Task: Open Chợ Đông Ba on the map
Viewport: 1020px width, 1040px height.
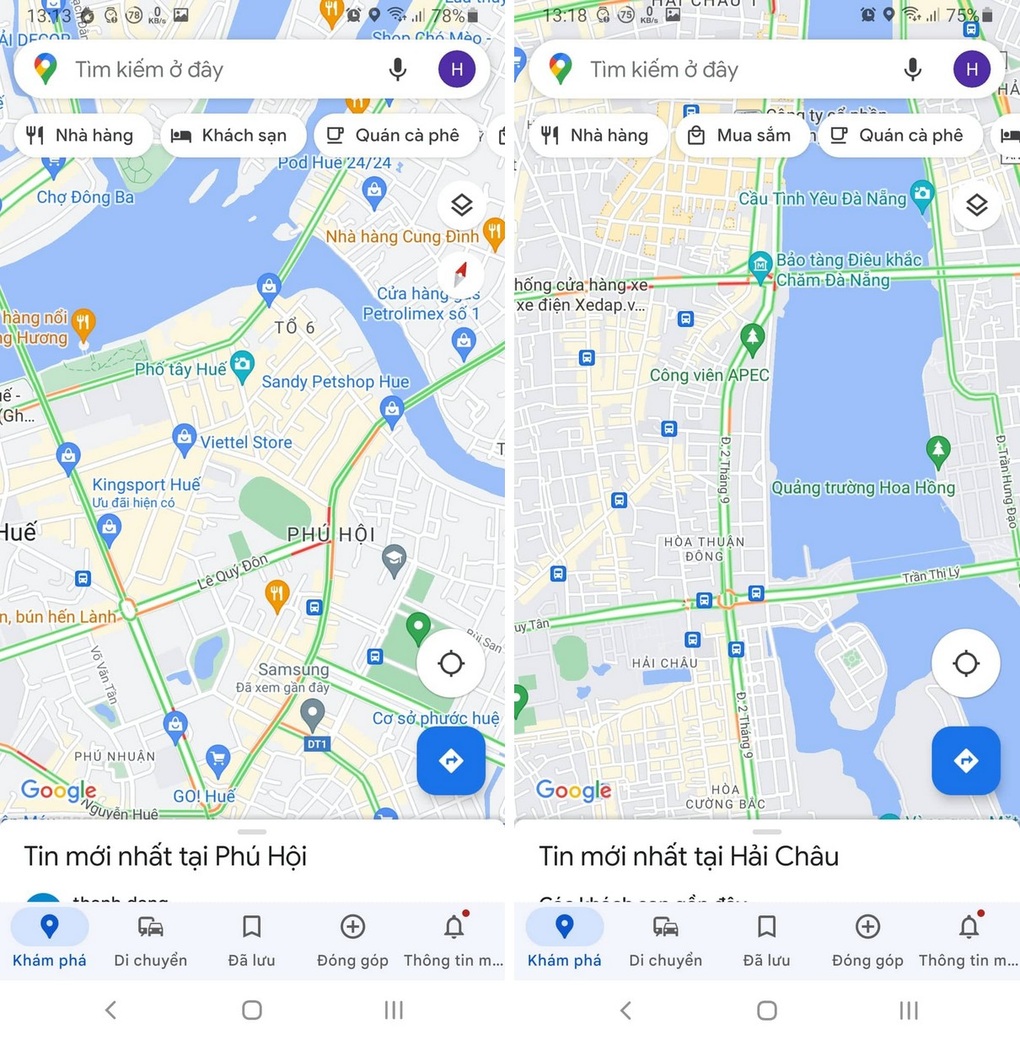Action: click(84, 197)
